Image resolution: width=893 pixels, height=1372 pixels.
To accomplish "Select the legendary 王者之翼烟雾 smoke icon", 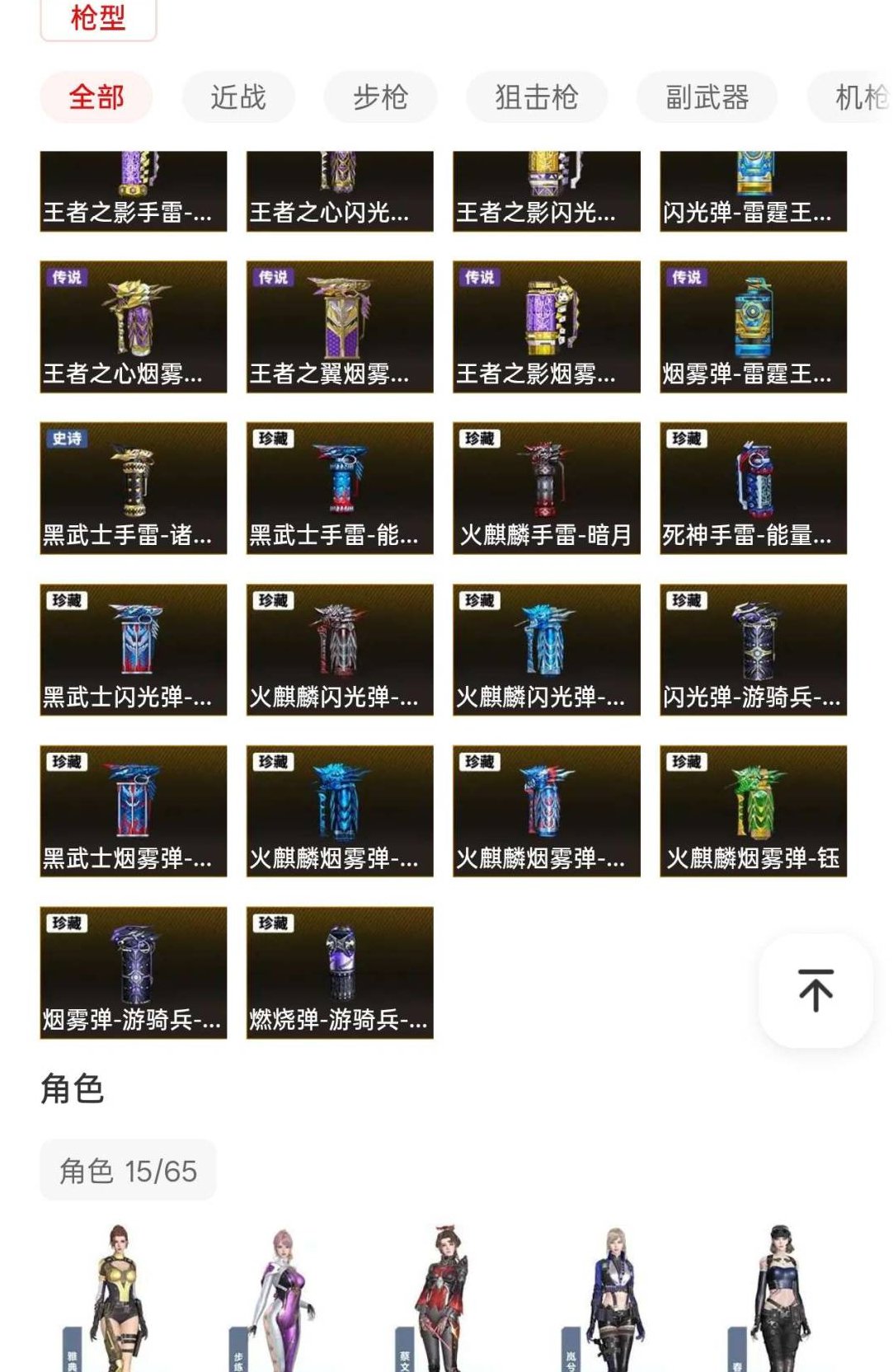I will (x=340, y=326).
